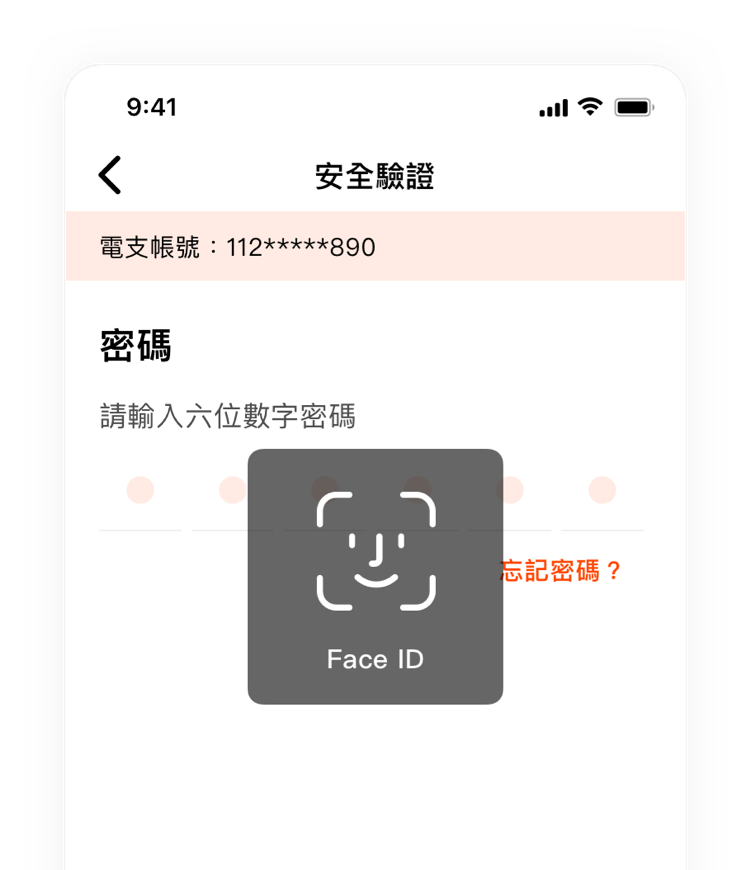Go back from the 安全驗證 screen
The width and height of the screenshot is (750, 870).
tap(110, 175)
